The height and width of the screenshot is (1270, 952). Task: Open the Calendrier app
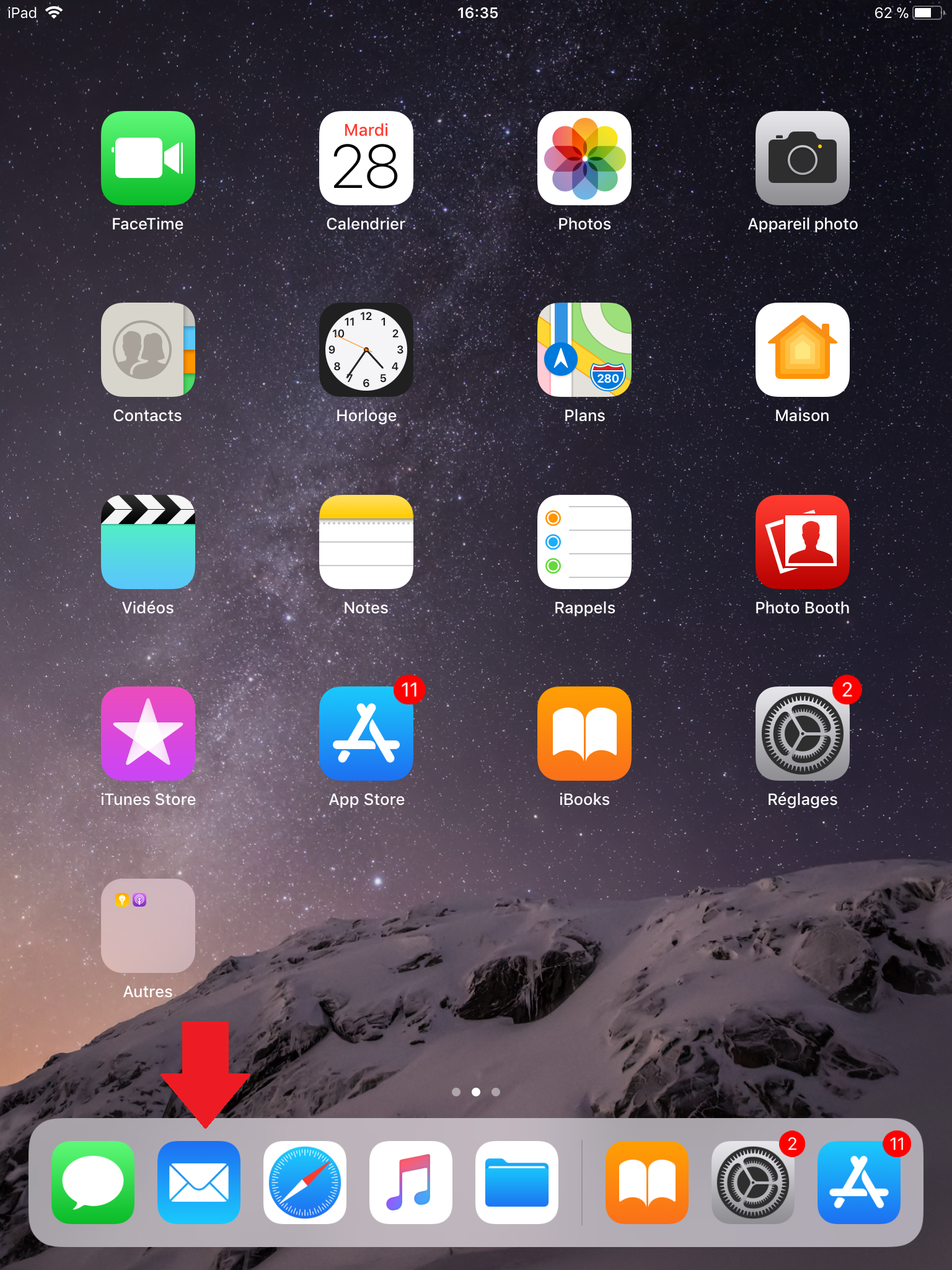[x=366, y=158]
